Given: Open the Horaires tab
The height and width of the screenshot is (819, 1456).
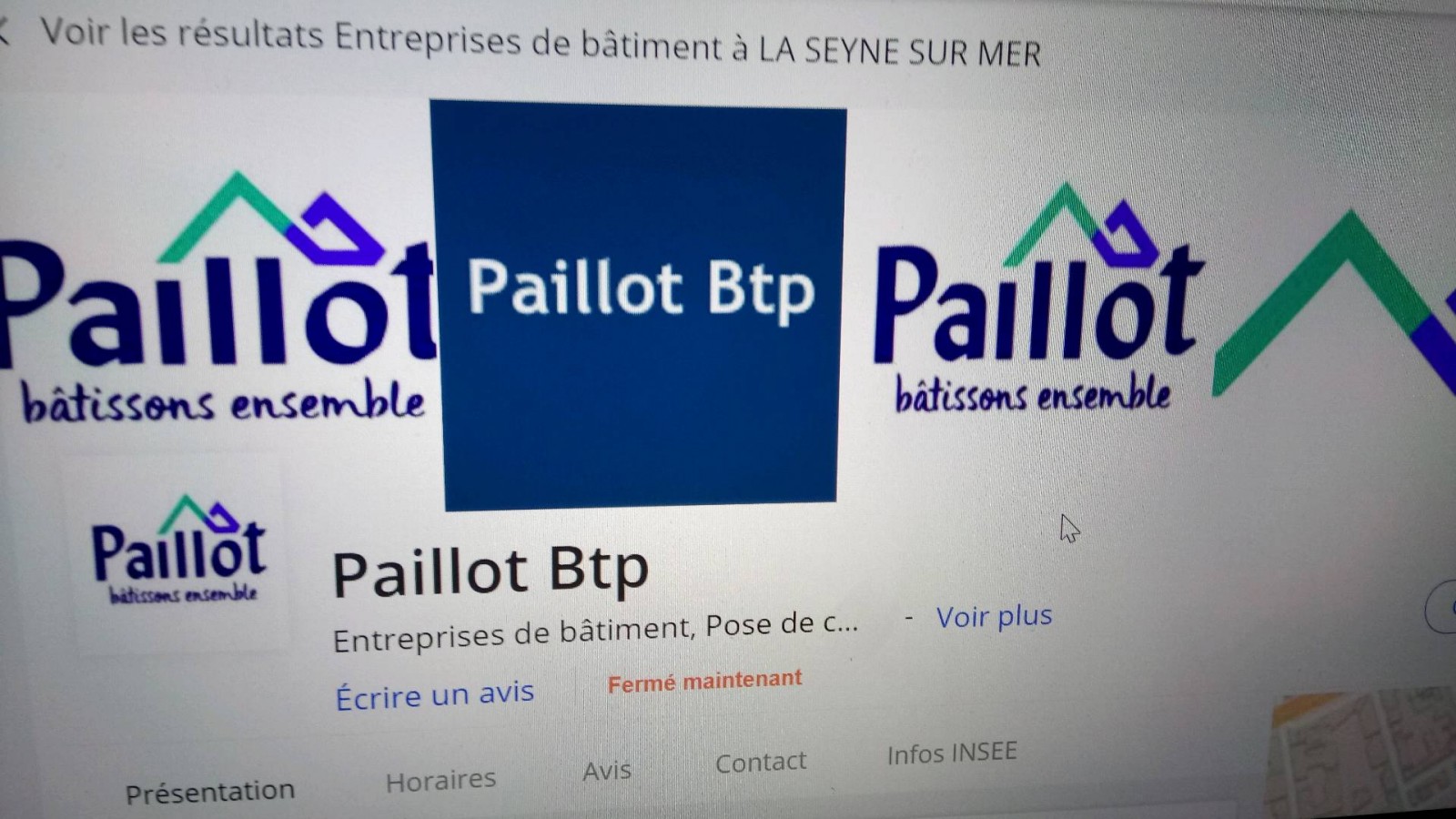Looking at the screenshot, I should [440, 781].
